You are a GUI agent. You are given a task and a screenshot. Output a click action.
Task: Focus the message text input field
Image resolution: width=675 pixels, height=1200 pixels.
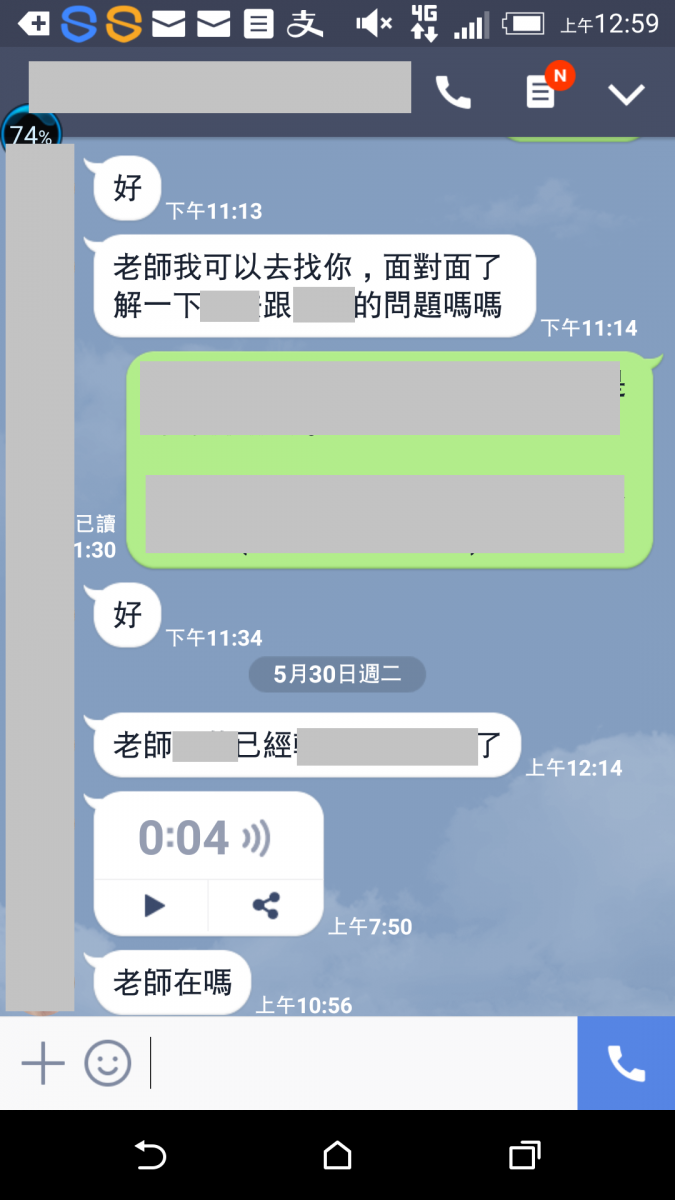pyautogui.click(x=360, y=1063)
